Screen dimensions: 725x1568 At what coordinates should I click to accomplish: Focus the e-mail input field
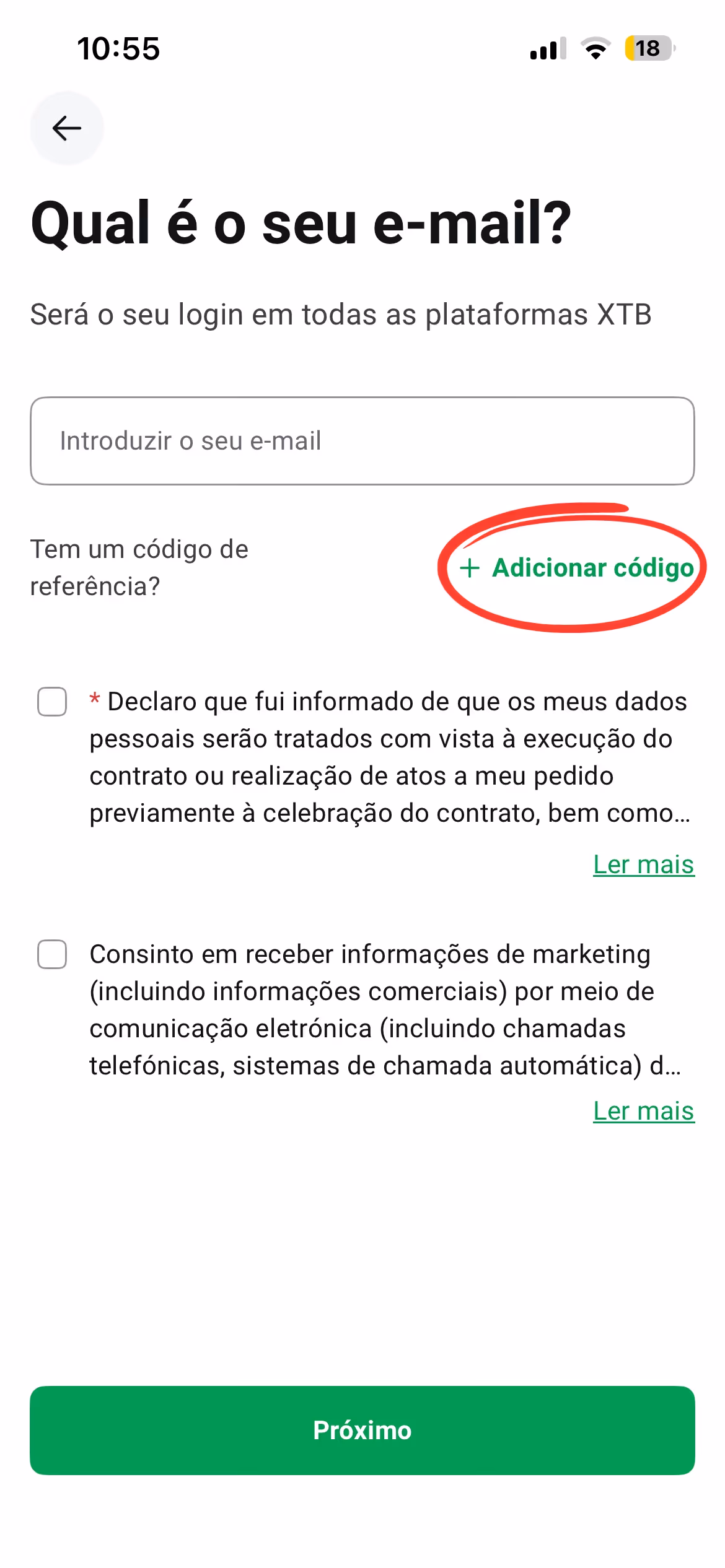click(x=362, y=441)
